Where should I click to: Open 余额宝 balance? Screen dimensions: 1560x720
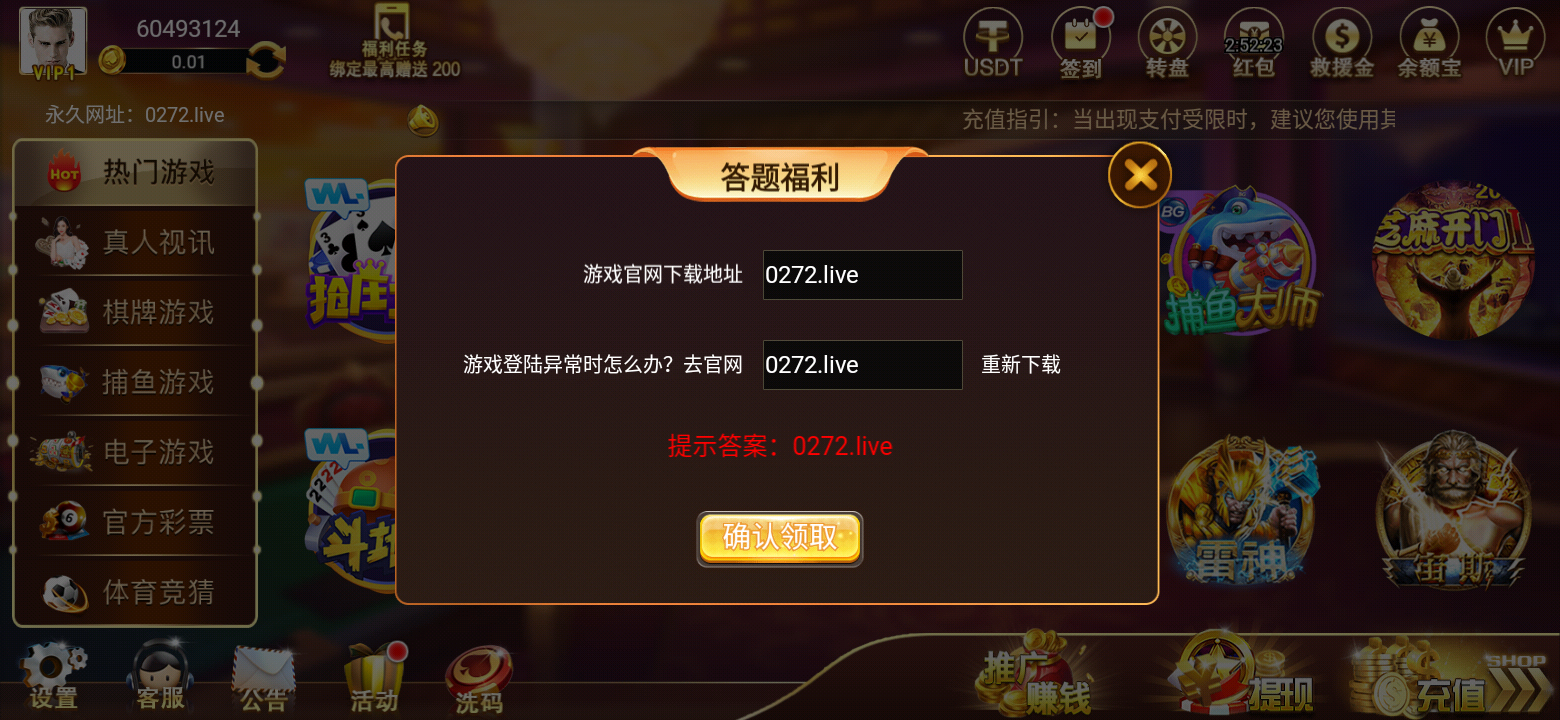coord(1429,43)
